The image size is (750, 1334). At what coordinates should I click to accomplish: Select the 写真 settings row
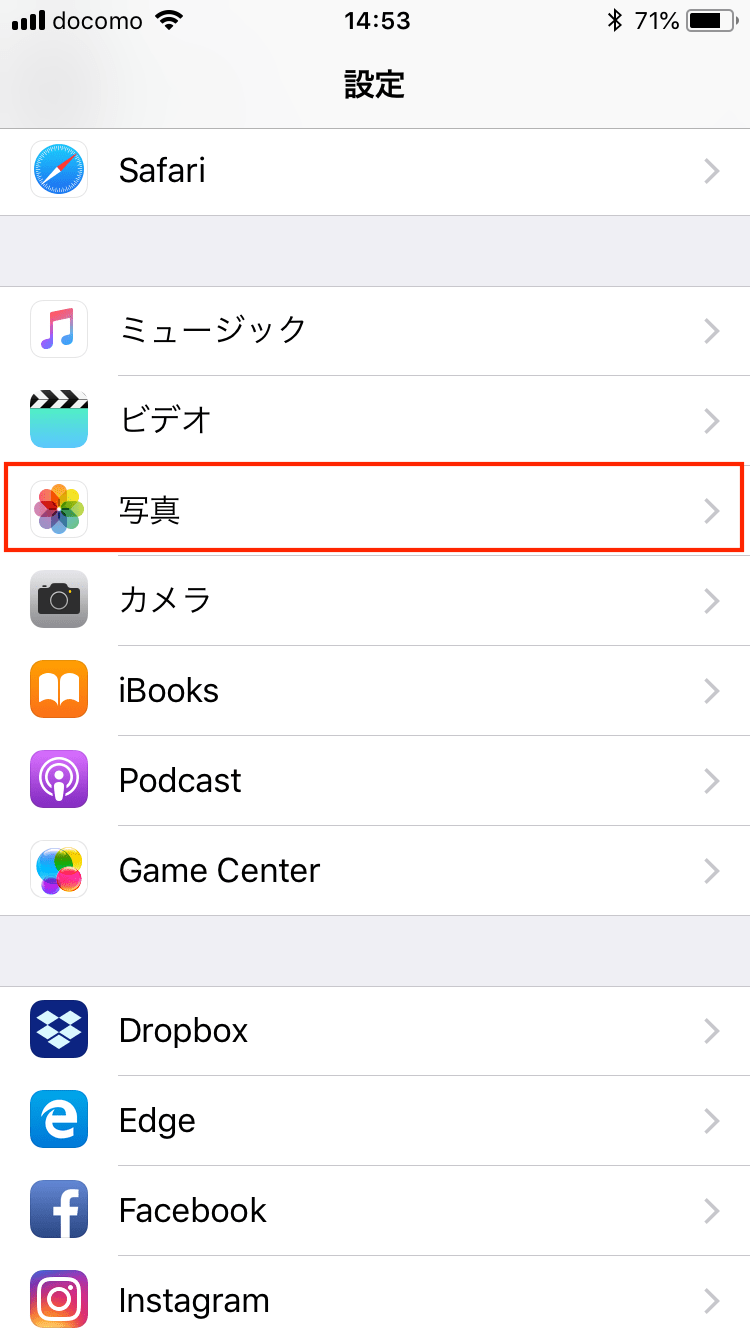tap(375, 511)
